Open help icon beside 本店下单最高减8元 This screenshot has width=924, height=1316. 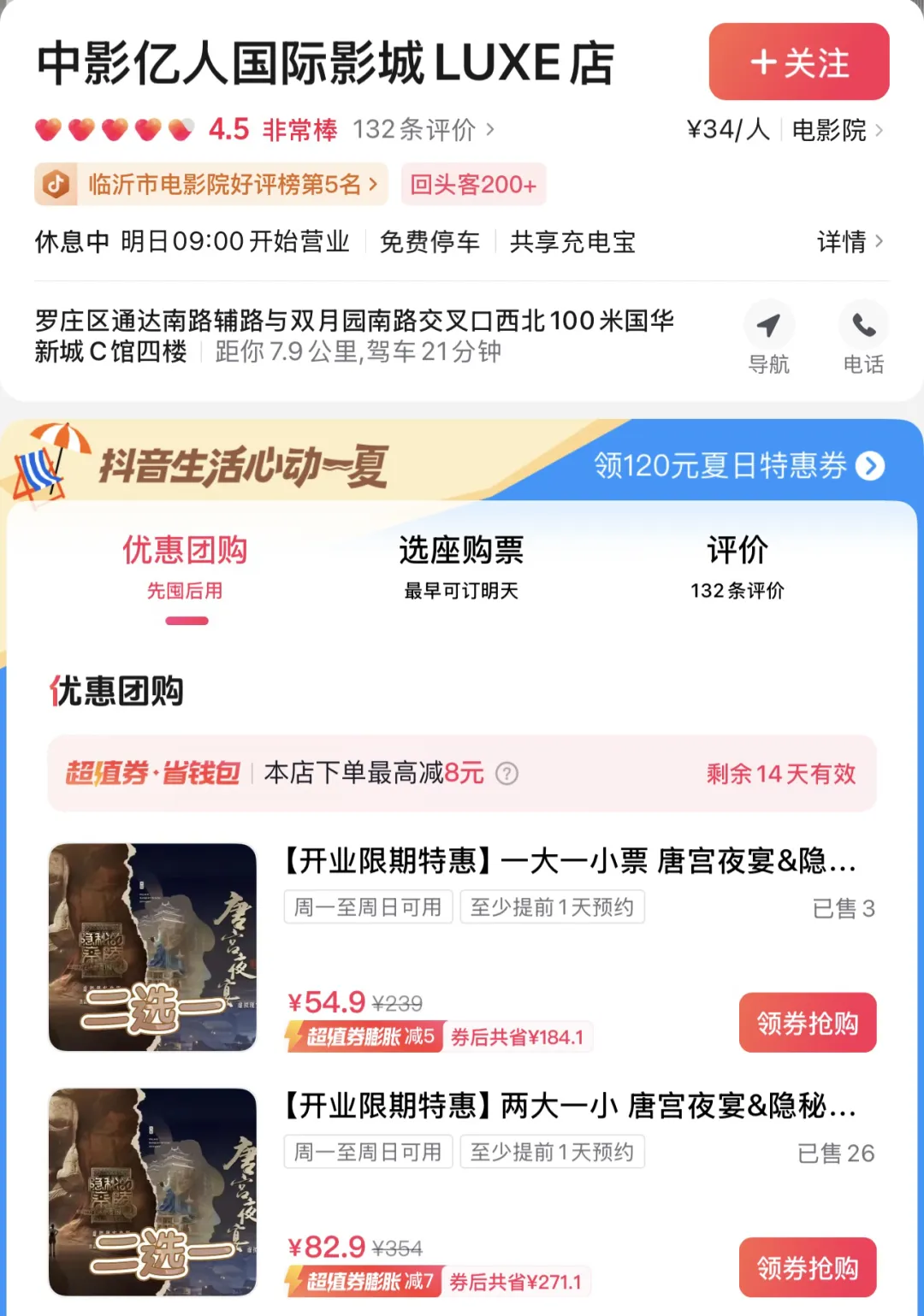pyautogui.click(x=507, y=774)
